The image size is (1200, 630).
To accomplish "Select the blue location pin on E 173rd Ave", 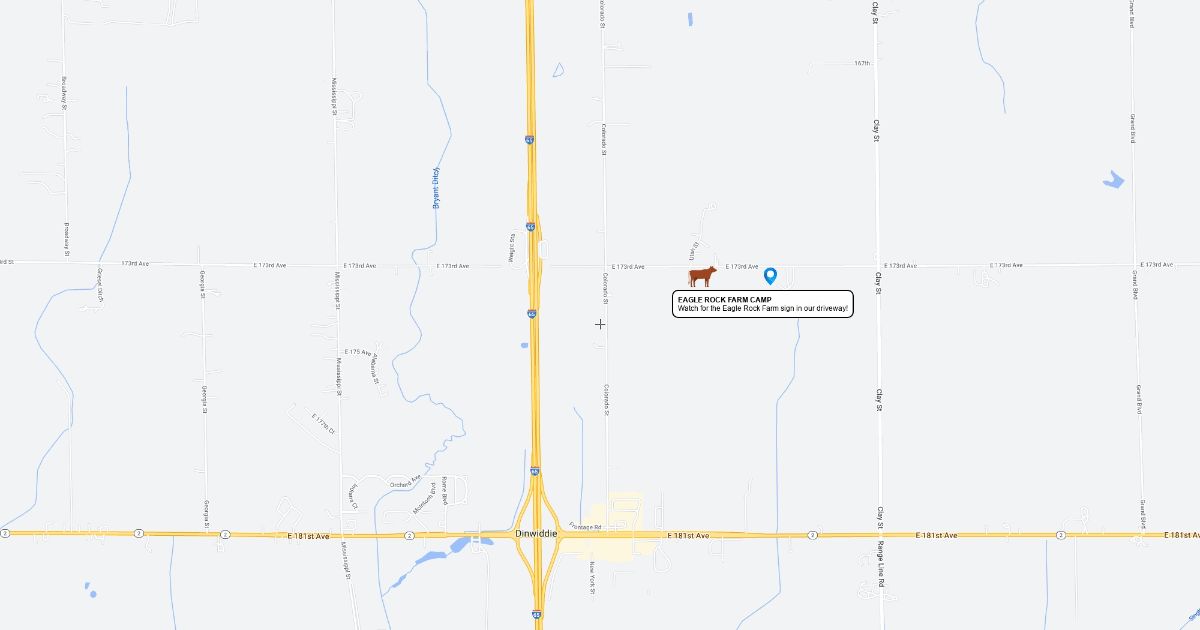I will pyautogui.click(x=770, y=275).
